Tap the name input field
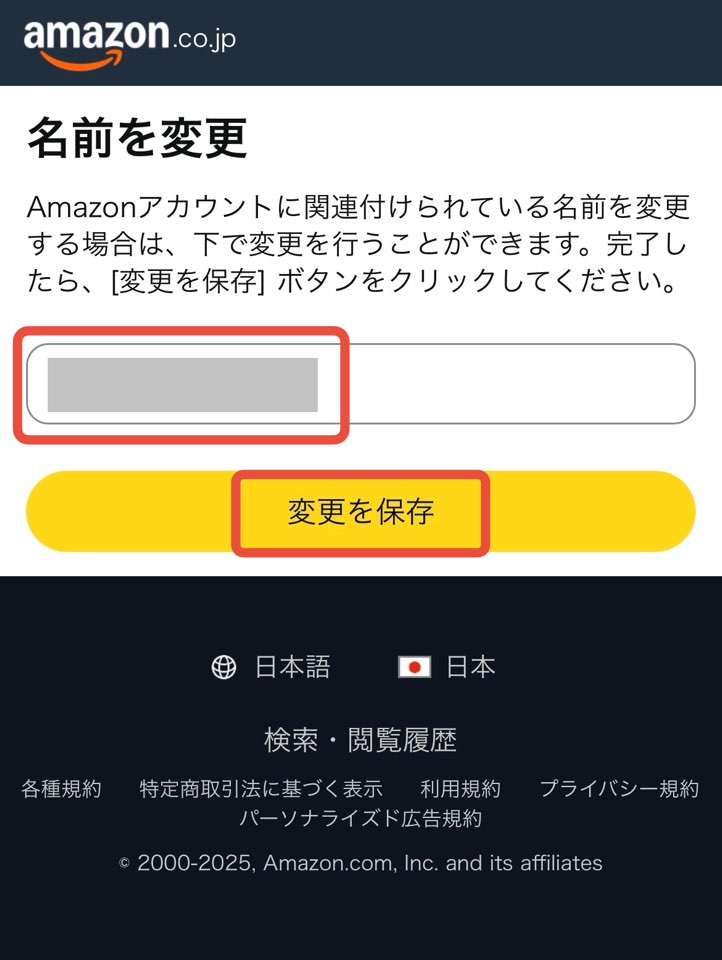 click(x=360, y=384)
